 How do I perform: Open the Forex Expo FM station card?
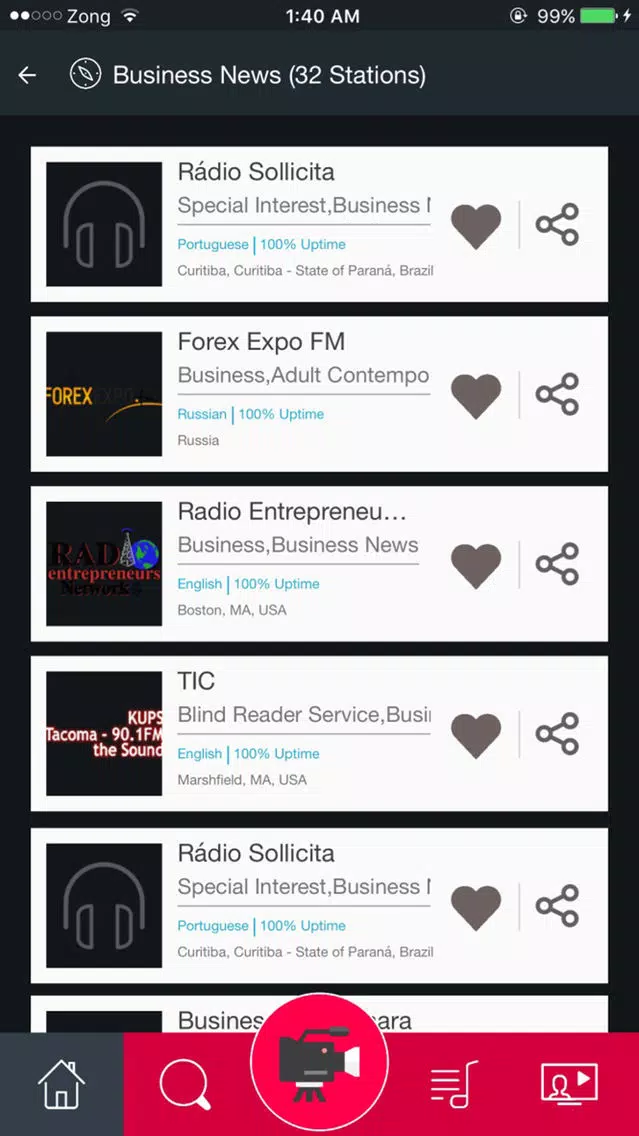pos(319,394)
